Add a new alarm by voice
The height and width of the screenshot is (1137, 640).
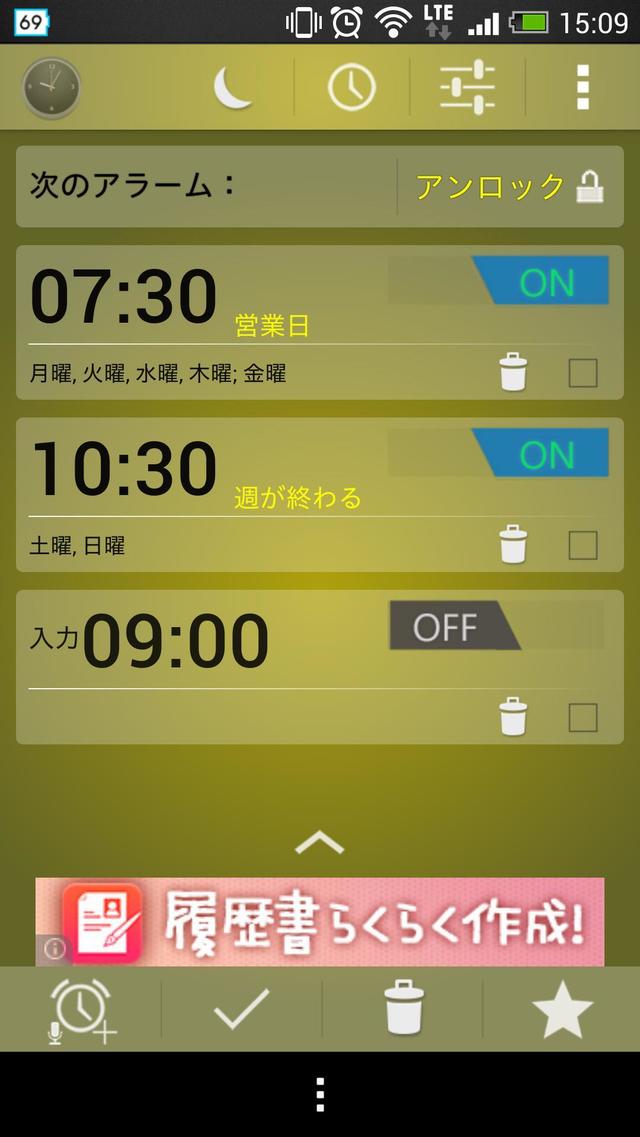(82, 1010)
